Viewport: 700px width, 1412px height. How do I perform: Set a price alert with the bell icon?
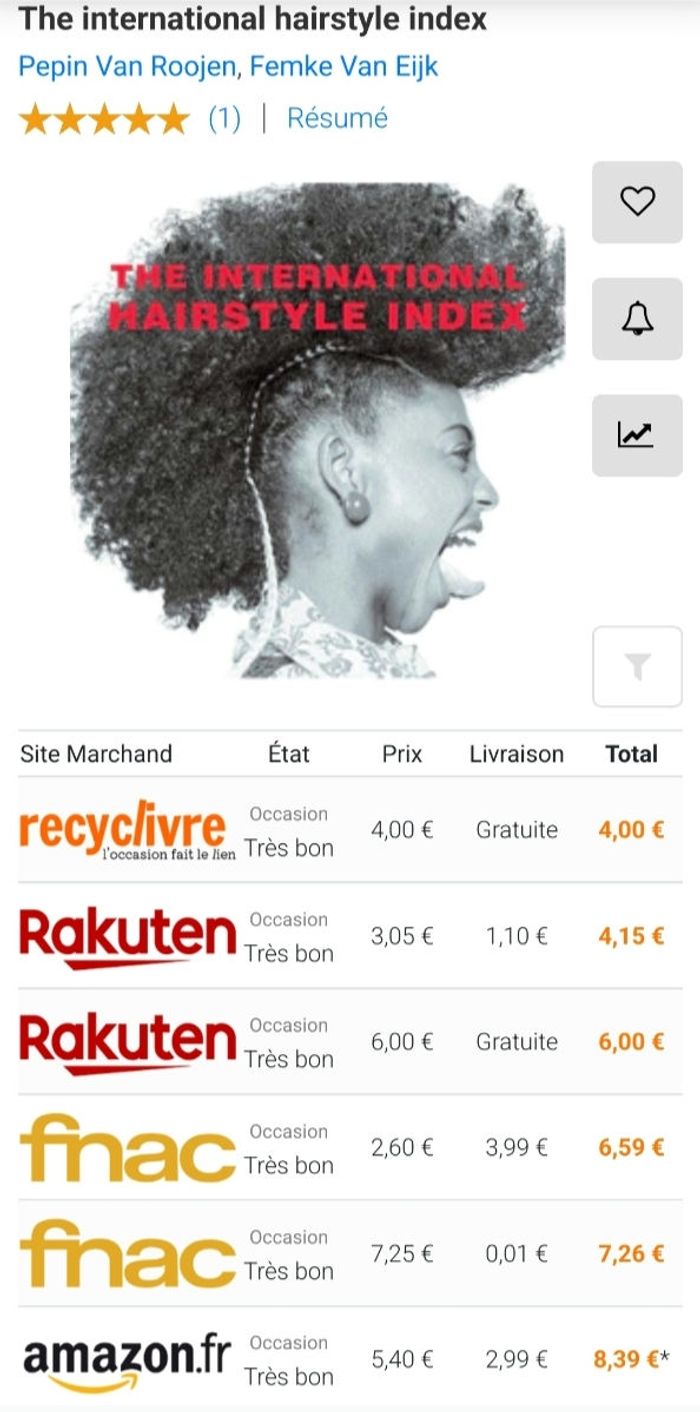[x=637, y=318]
